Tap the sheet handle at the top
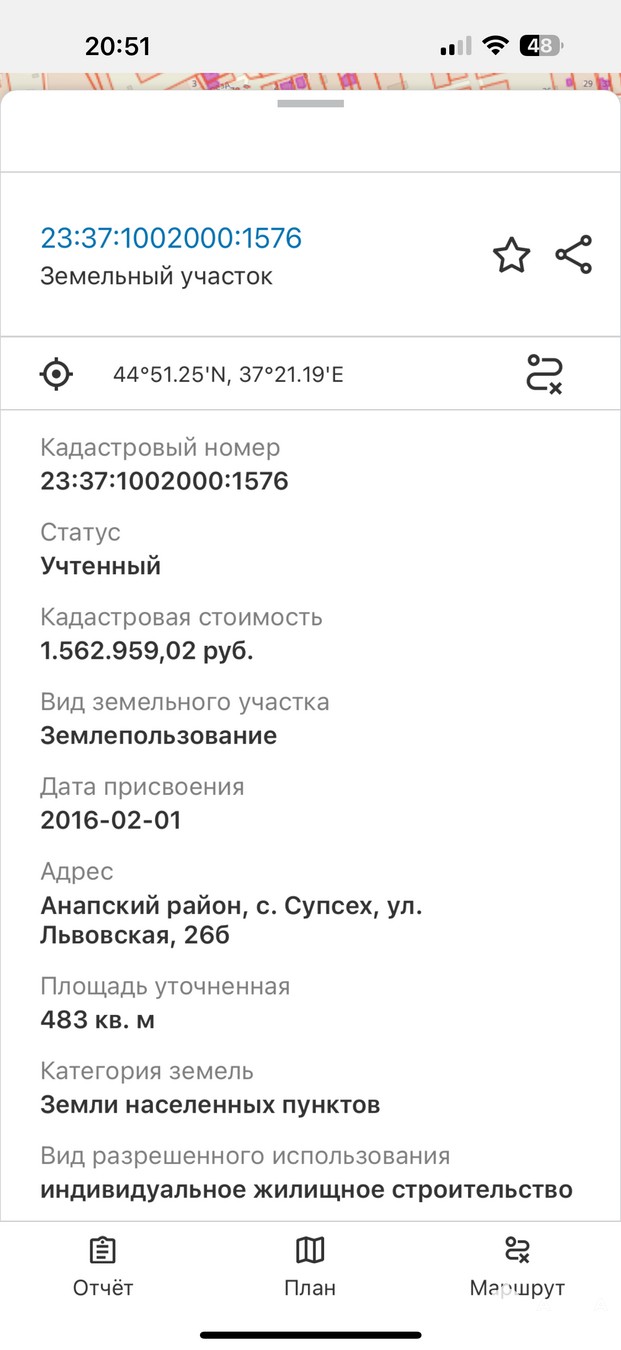The height and width of the screenshot is (1350, 621). (x=310, y=103)
